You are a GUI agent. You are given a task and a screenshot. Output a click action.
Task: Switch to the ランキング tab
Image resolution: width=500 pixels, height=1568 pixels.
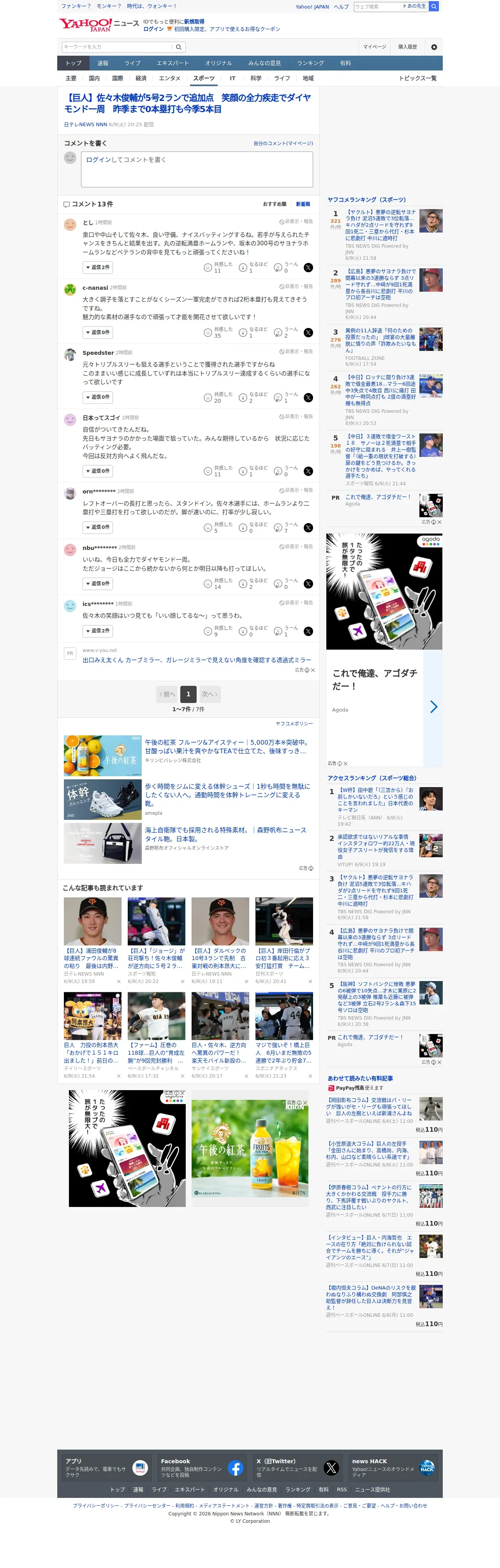pyautogui.click(x=310, y=63)
